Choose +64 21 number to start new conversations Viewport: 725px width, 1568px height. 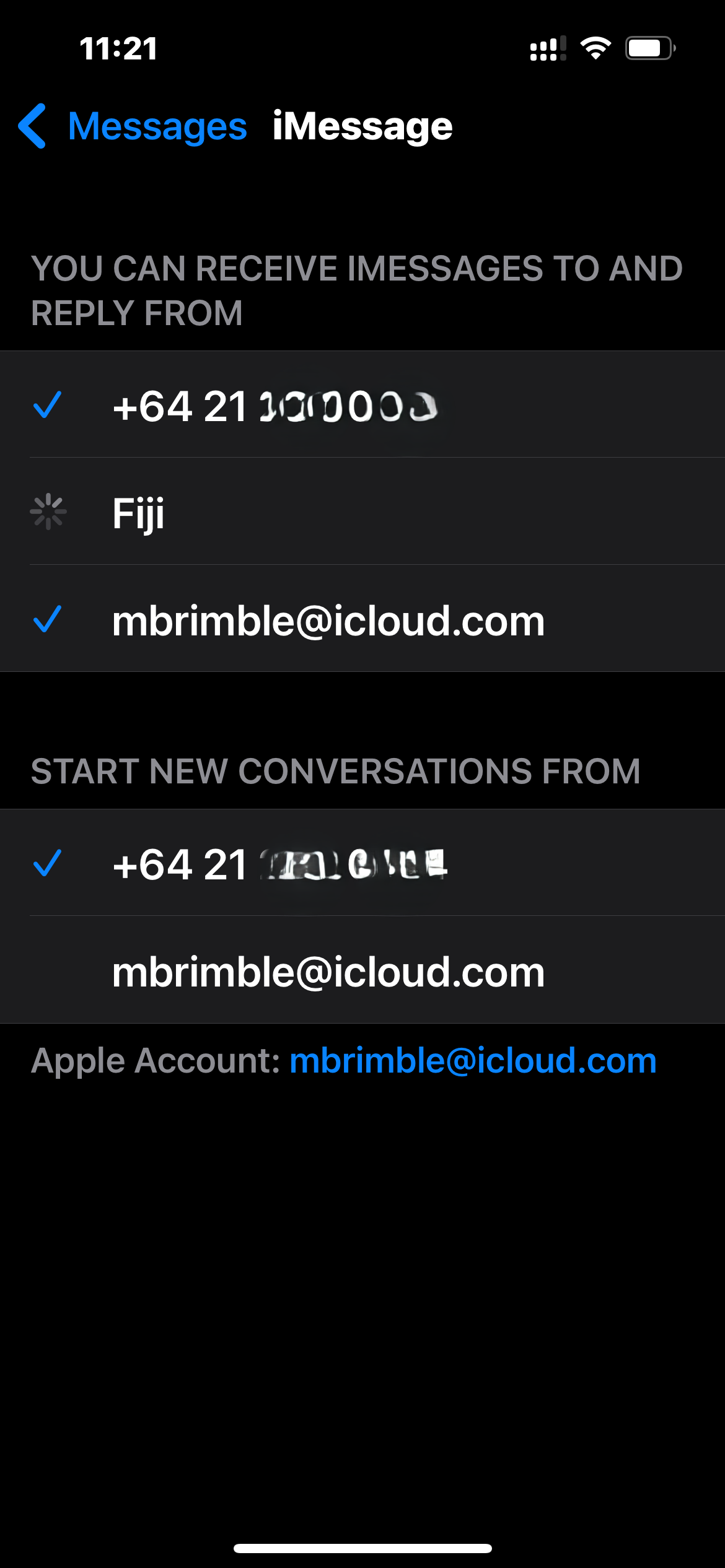[362, 863]
